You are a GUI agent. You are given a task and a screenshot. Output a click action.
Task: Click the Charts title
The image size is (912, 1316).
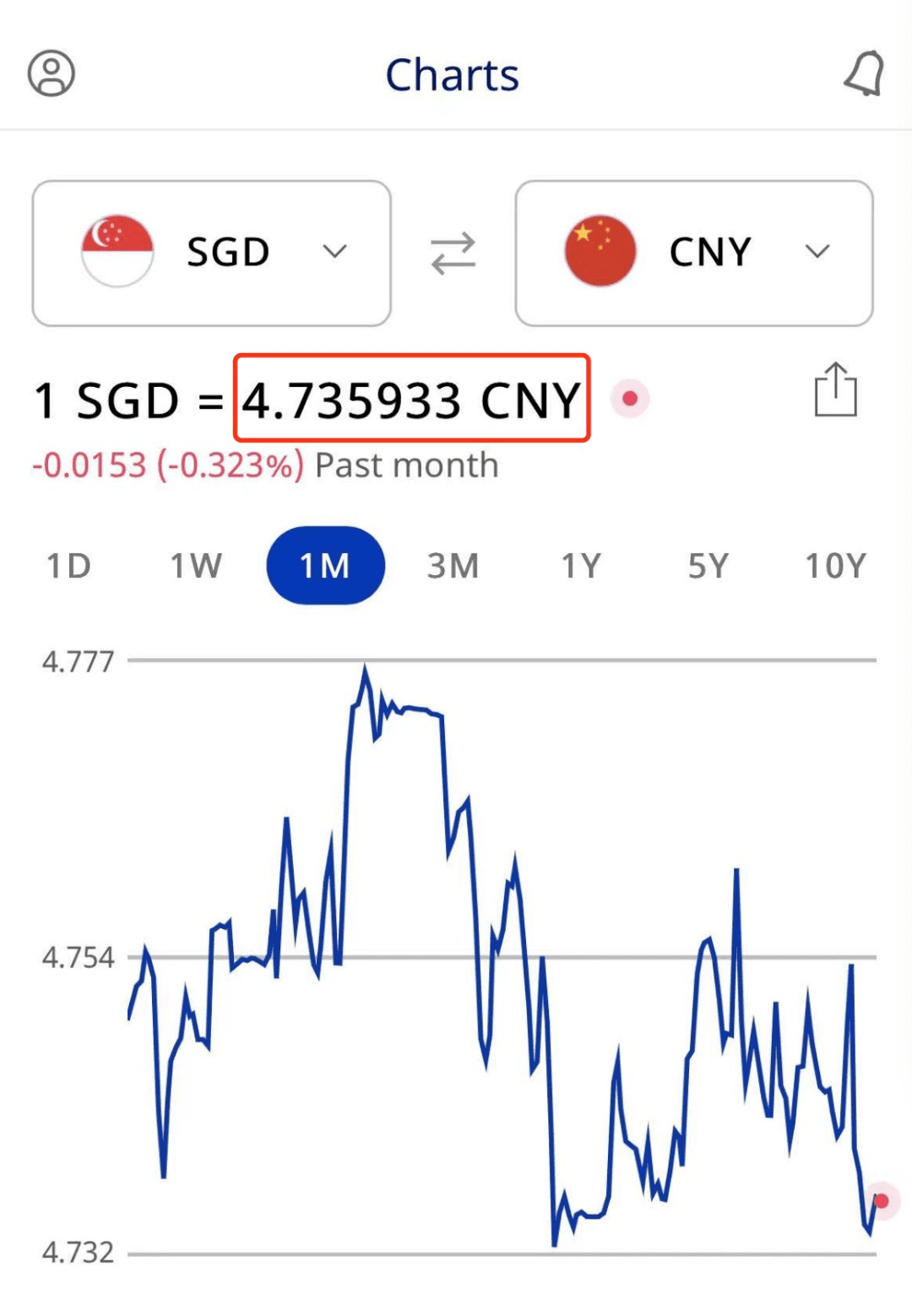[x=453, y=74]
